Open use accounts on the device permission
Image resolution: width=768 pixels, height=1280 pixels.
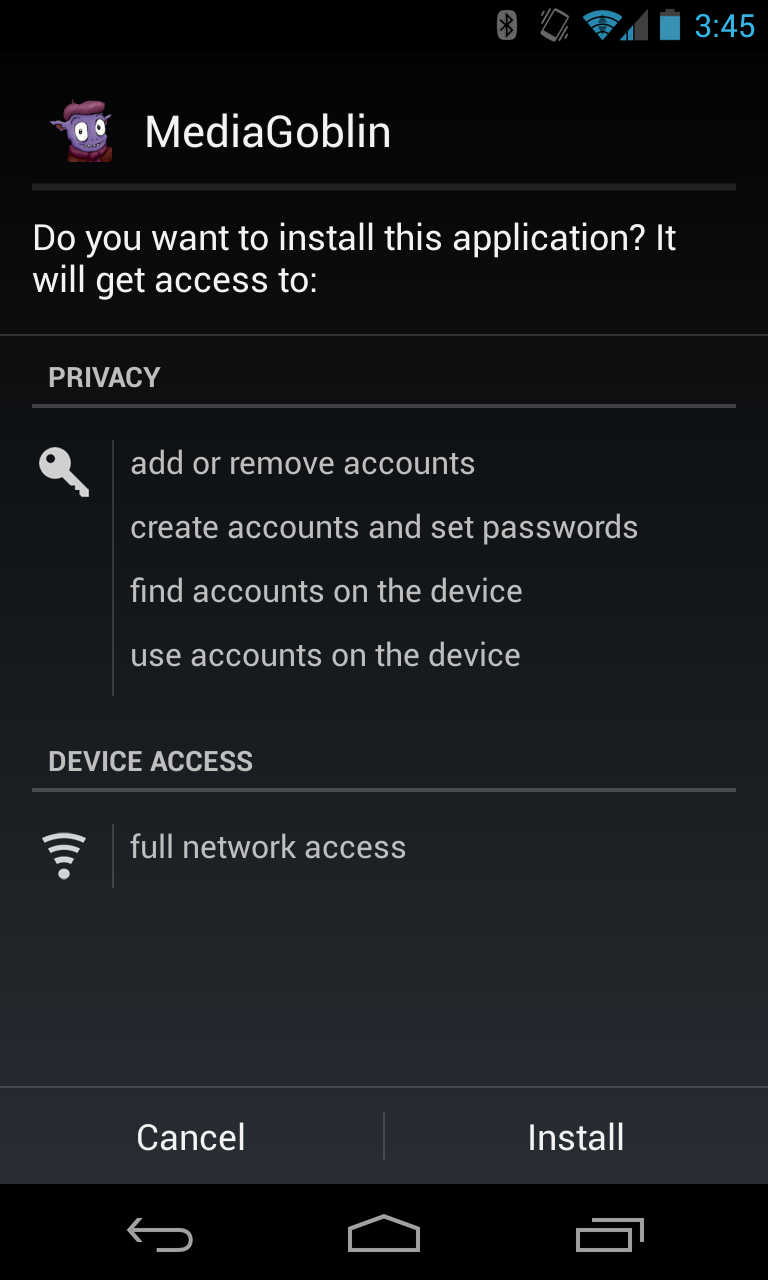click(x=325, y=656)
